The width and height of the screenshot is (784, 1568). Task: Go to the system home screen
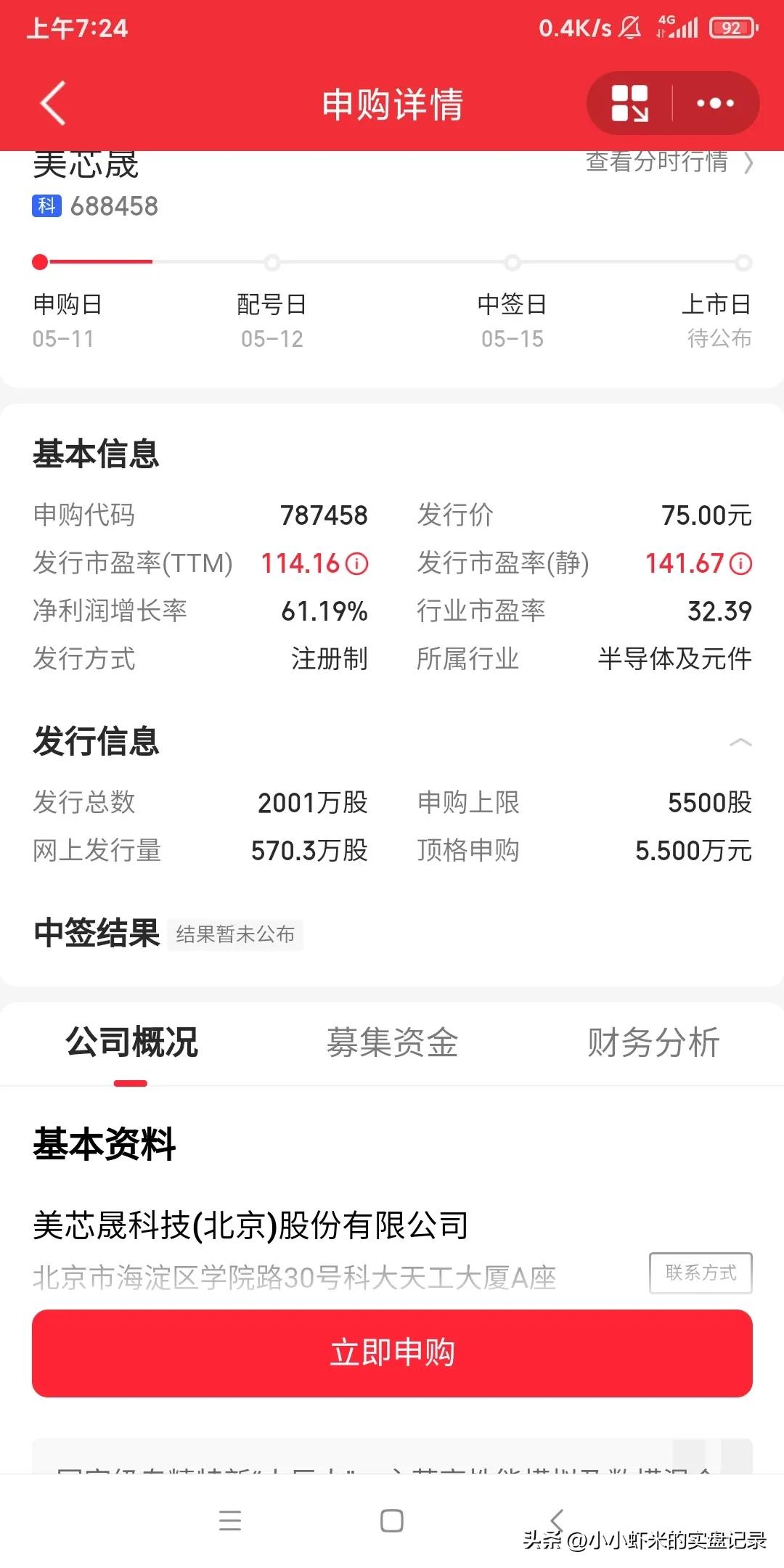pyautogui.click(x=392, y=1520)
